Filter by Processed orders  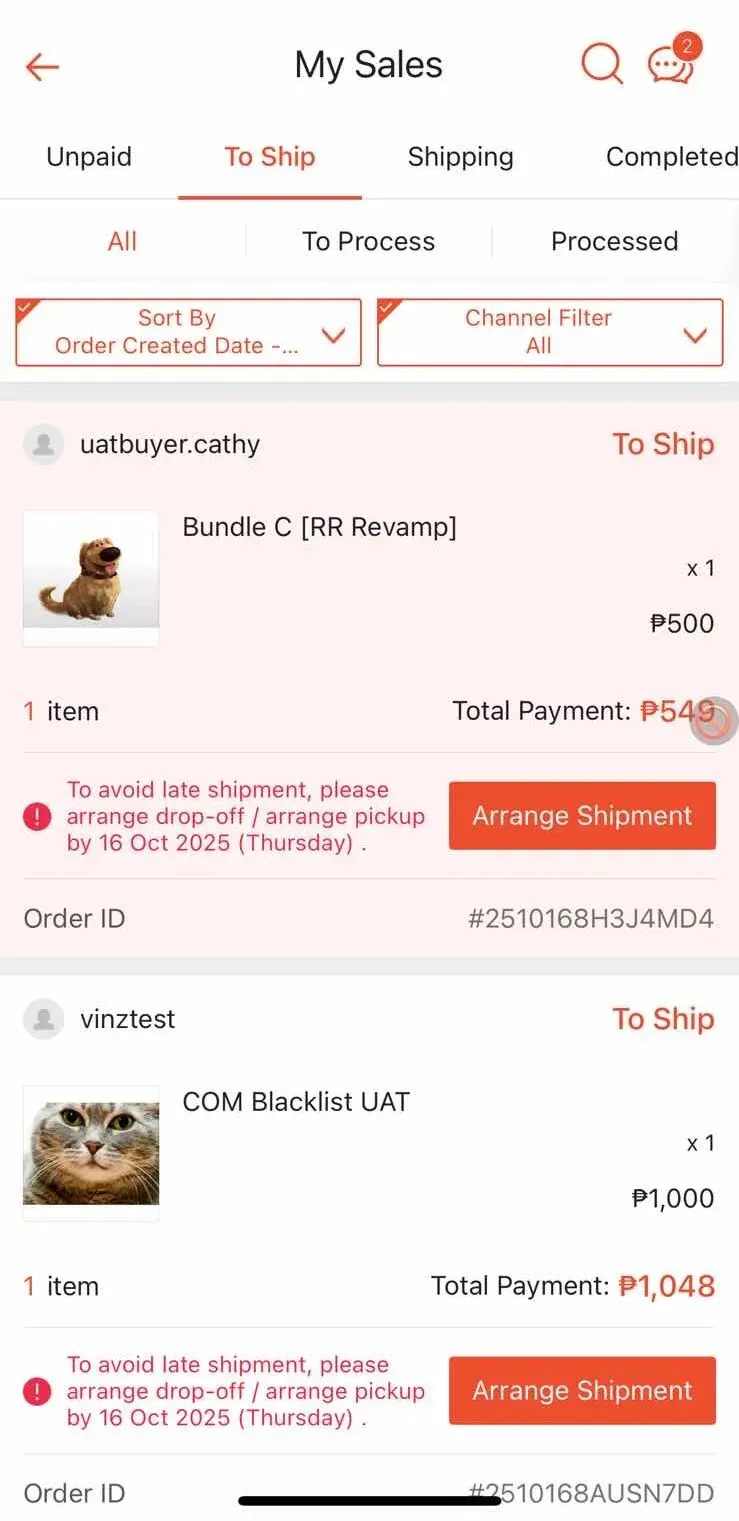[x=614, y=241]
